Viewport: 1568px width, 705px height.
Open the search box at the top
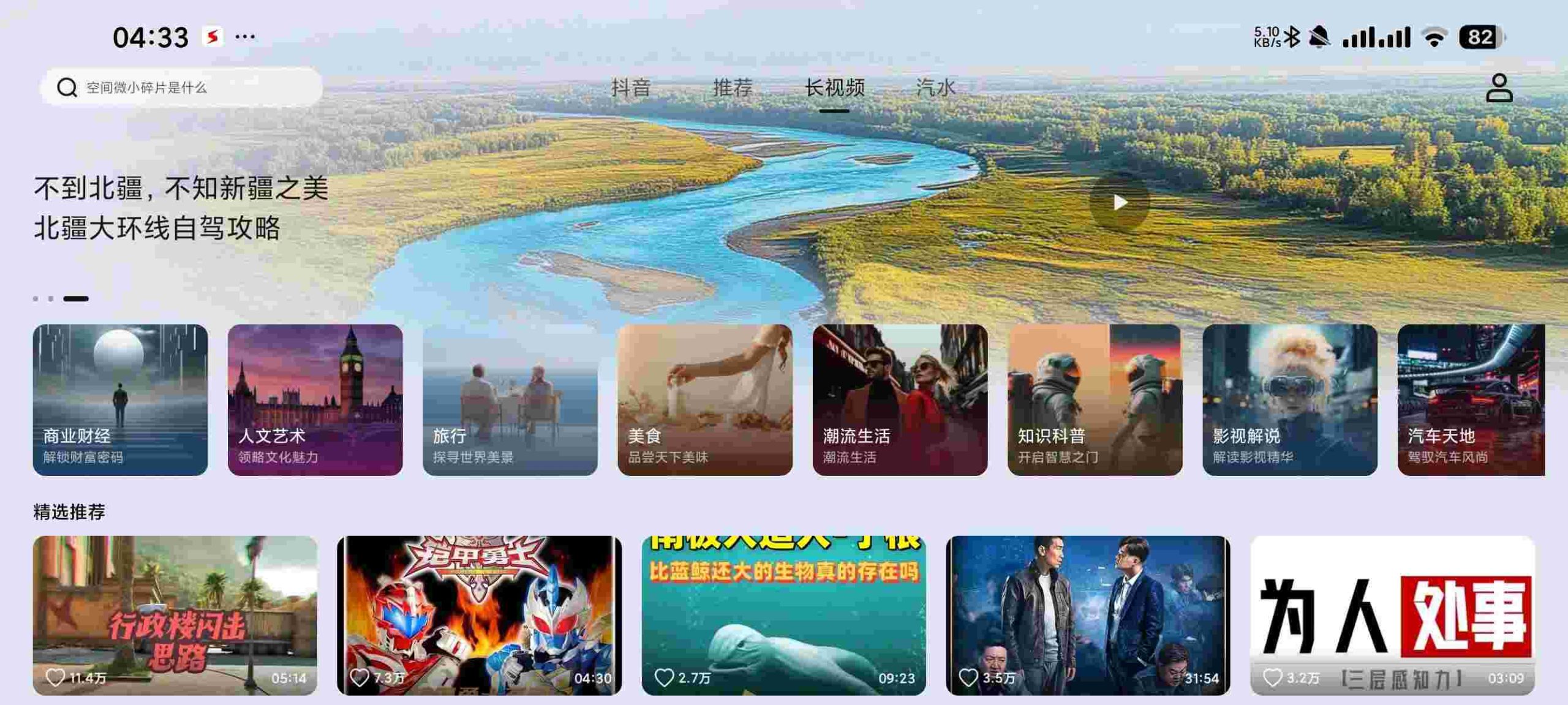click(x=181, y=88)
